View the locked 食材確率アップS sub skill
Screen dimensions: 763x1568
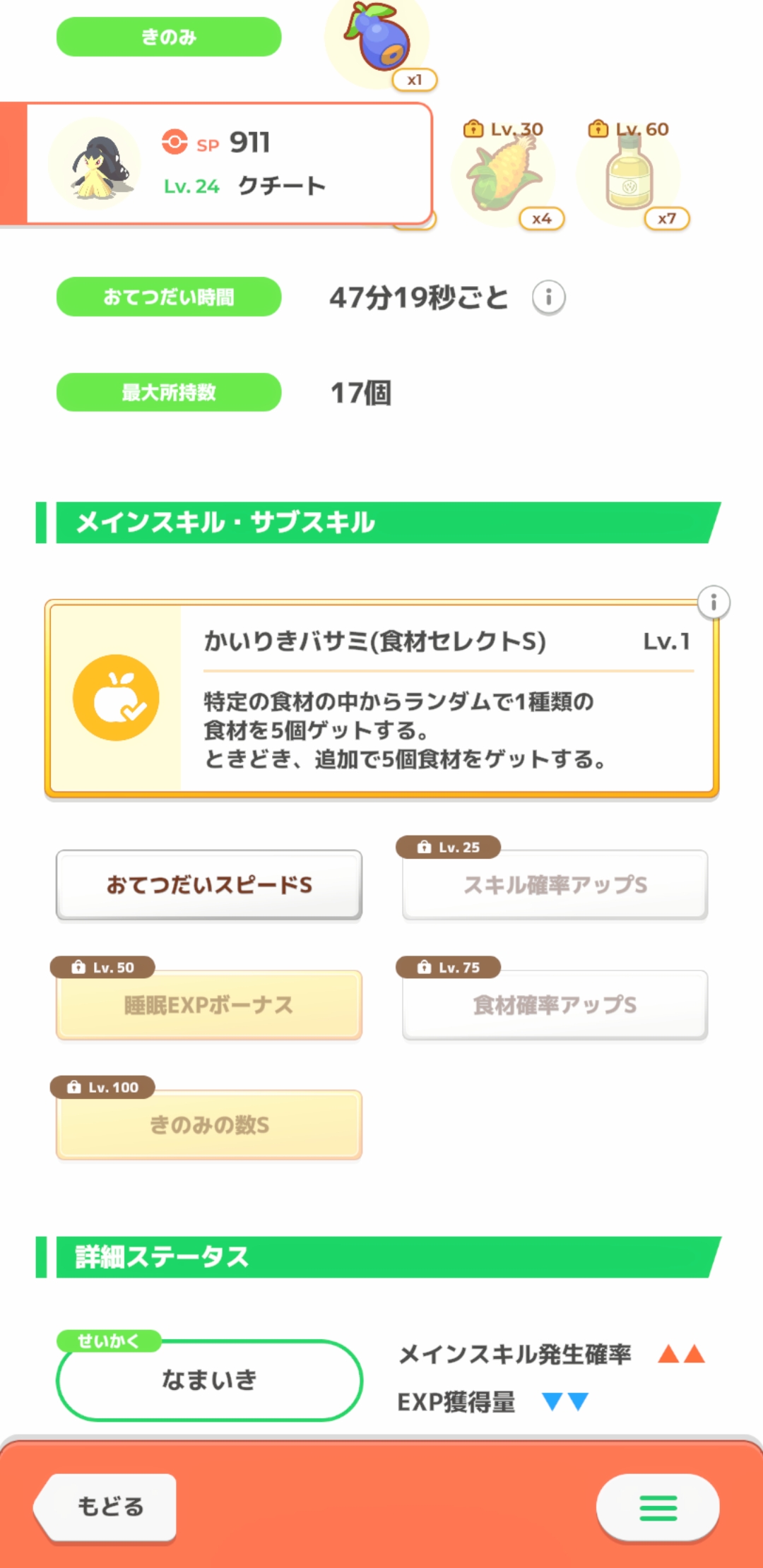pos(555,1005)
